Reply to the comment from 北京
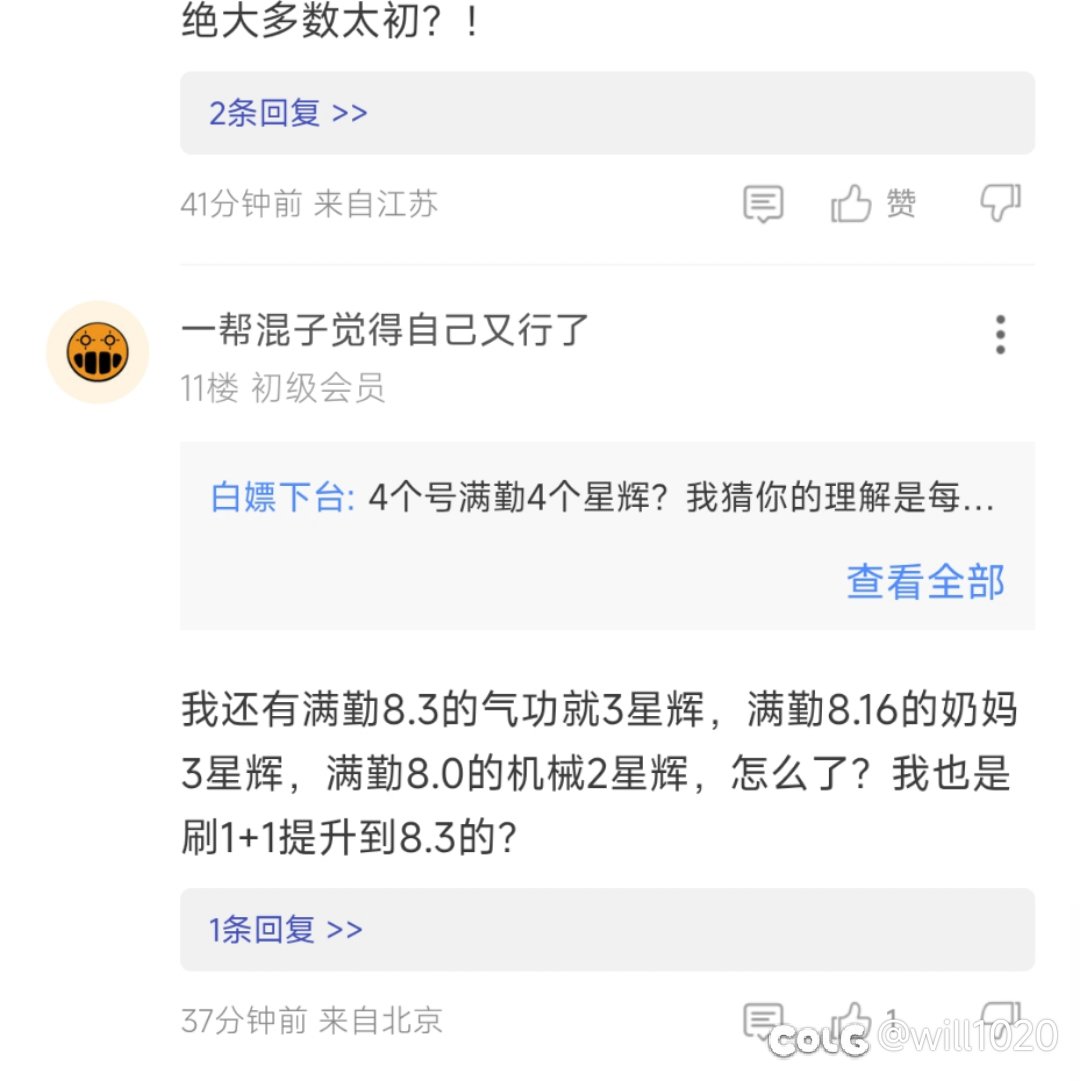Image resolution: width=1080 pixels, height=1081 pixels. [763, 1019]
